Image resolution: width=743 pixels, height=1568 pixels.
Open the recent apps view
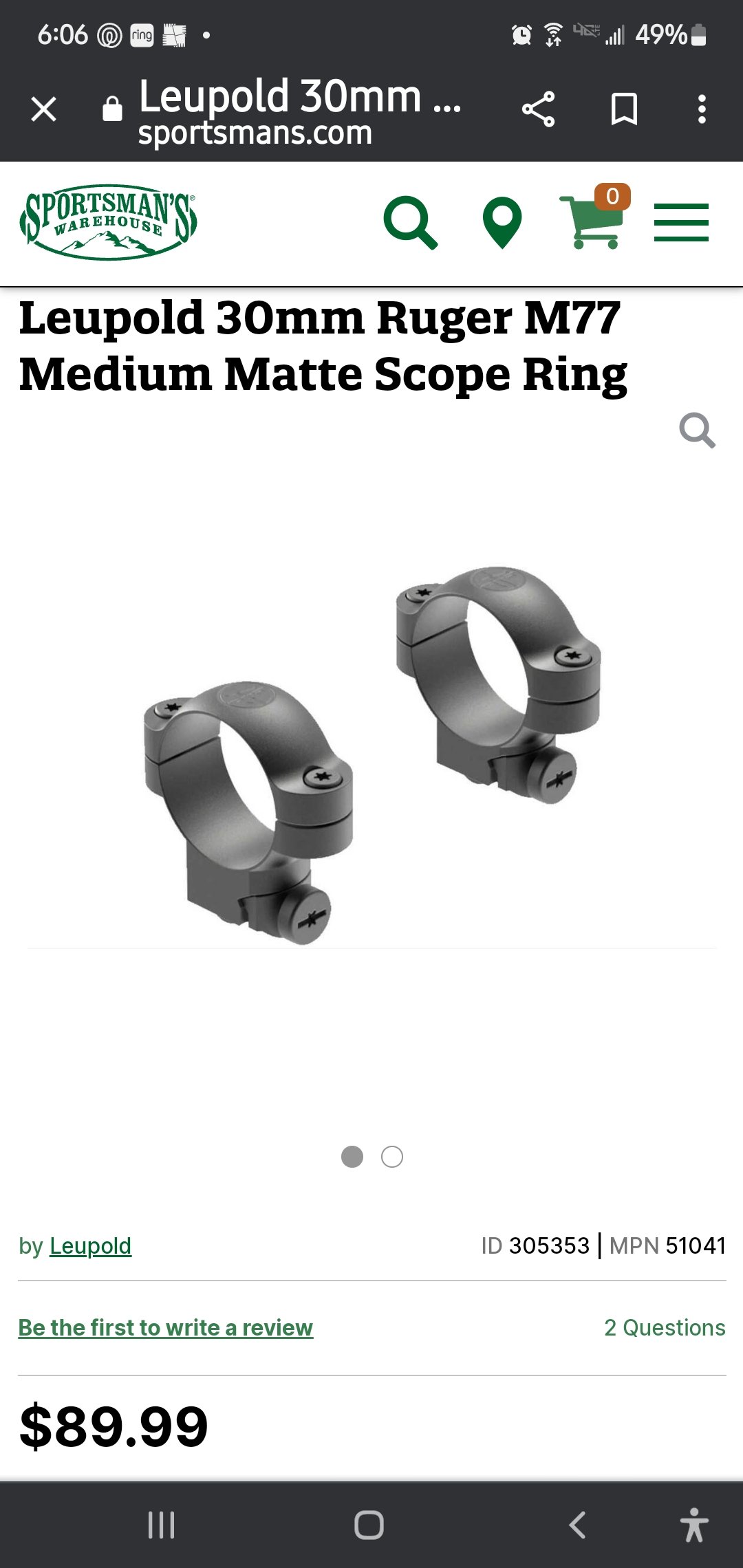tap(161, 1525)
